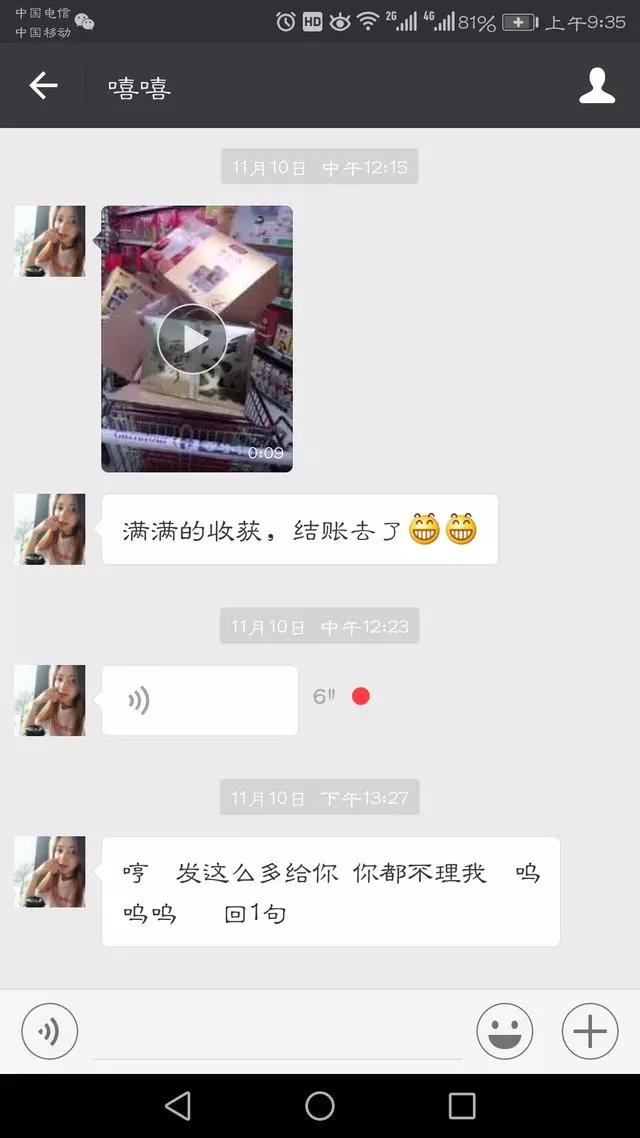Play the 0:09 shopping cart video

(x=192, y=339)
